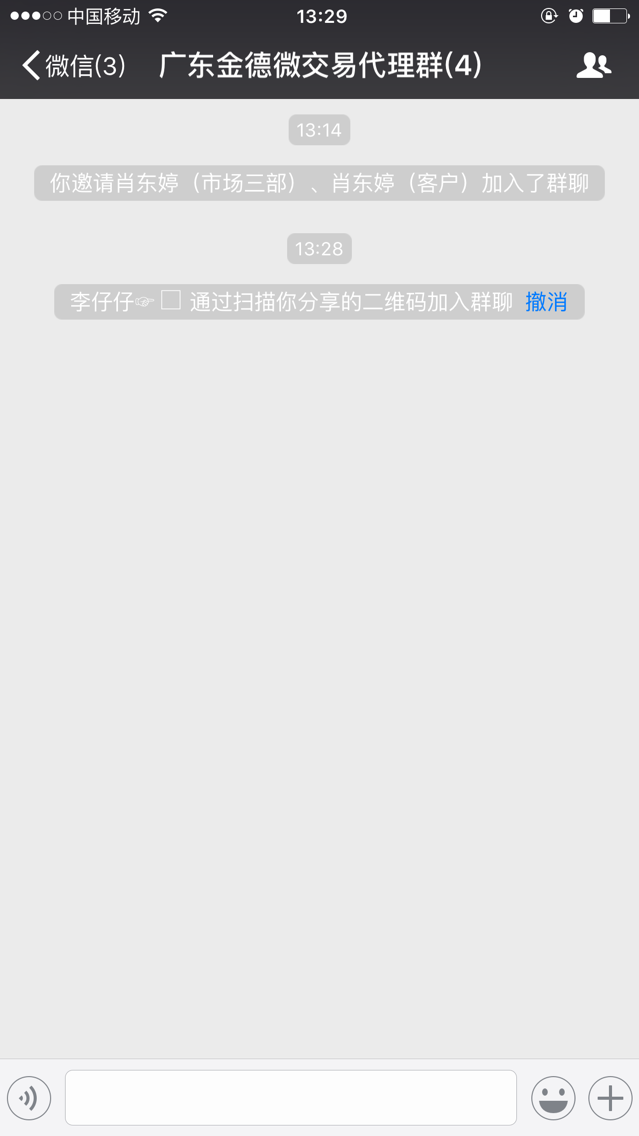Open the emoji sticker panel
Screen dimensions: 639x1136
pyautogui.click(x=553, y=1098)
